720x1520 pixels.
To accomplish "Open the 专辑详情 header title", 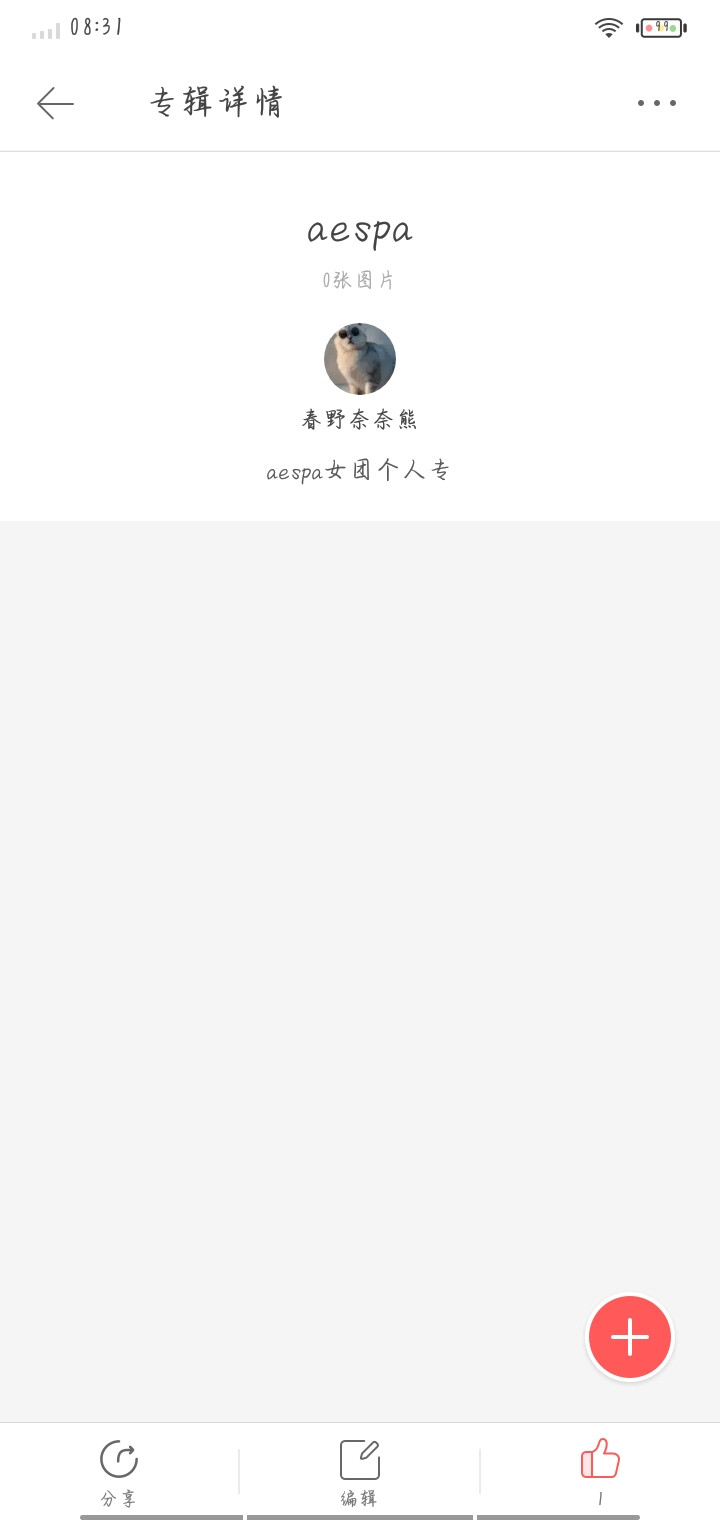I will (x=216, y=103).
